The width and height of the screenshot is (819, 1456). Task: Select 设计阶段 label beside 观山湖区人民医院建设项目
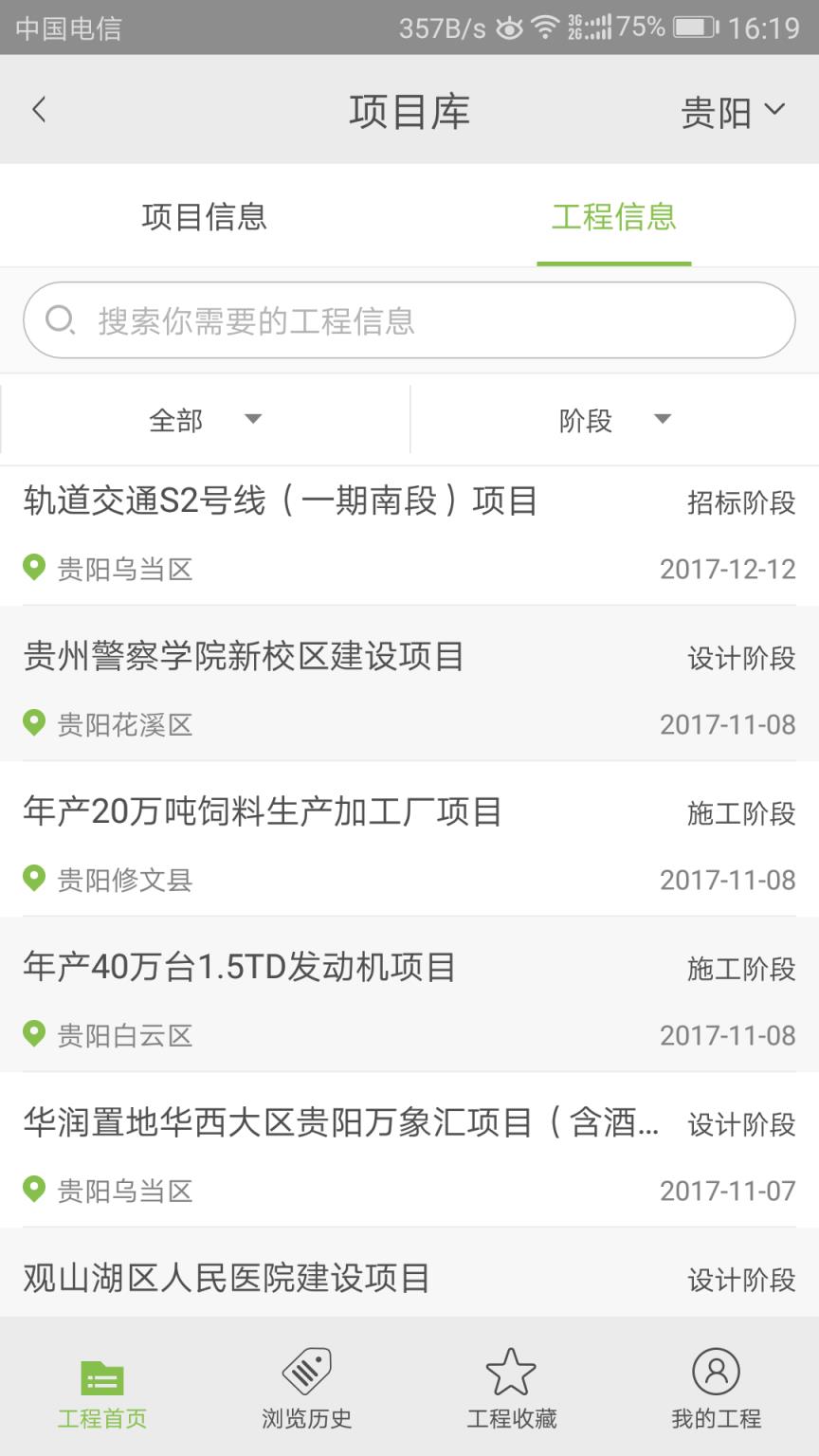741,1278
